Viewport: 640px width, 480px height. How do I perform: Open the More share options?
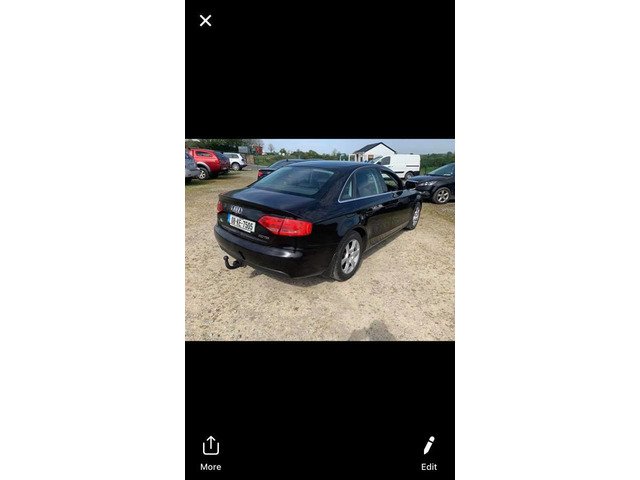click(210, 452)
